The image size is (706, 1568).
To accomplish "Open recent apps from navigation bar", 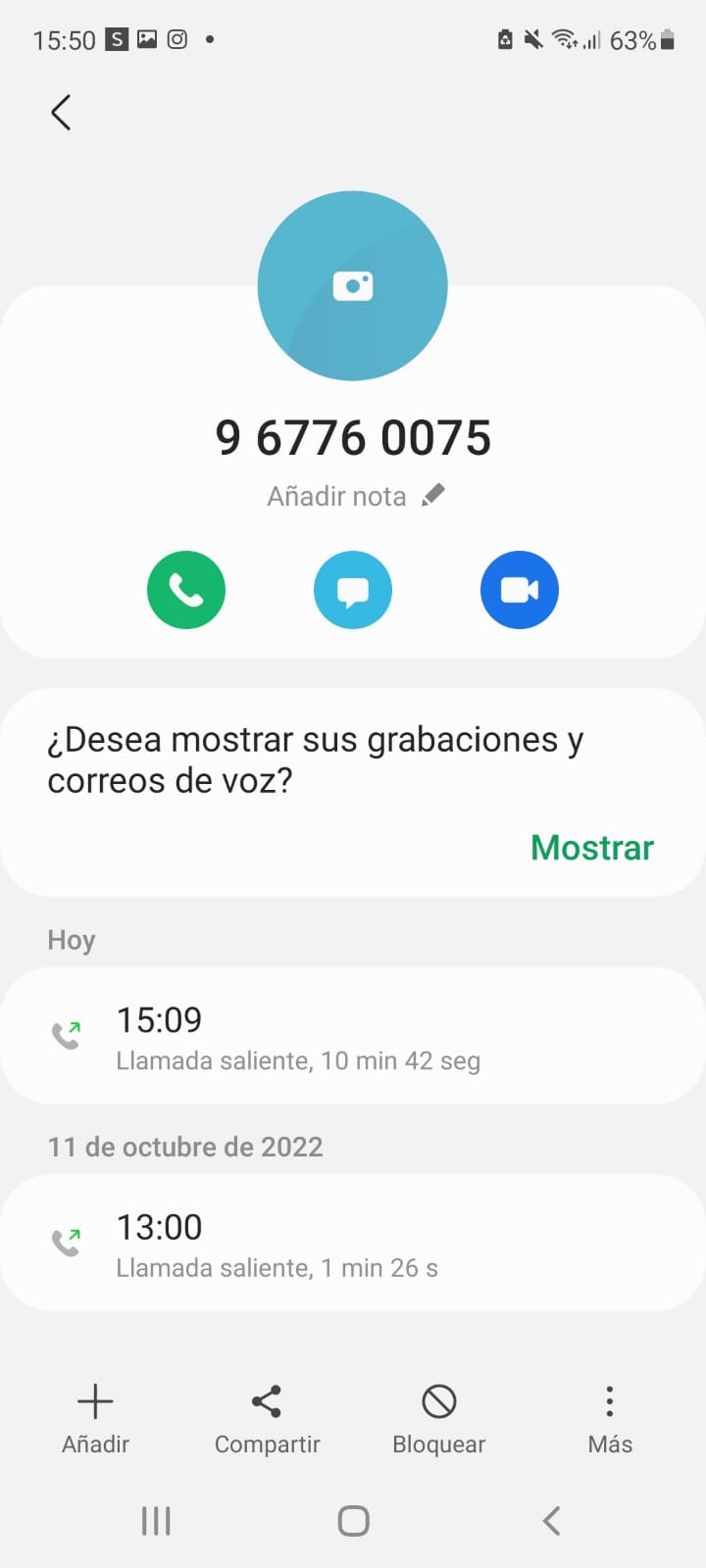I will point(156,1521).
